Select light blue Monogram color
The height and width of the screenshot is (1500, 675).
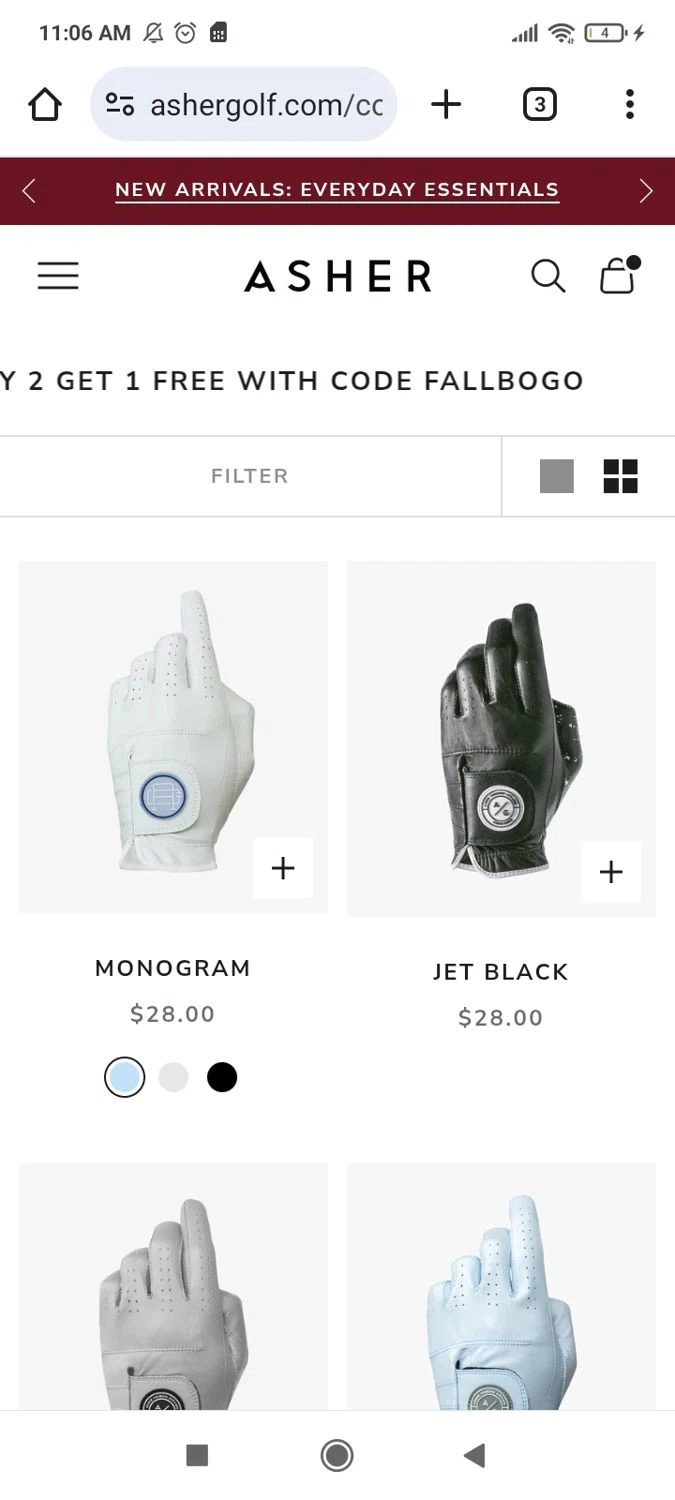tap(125, 1077)
